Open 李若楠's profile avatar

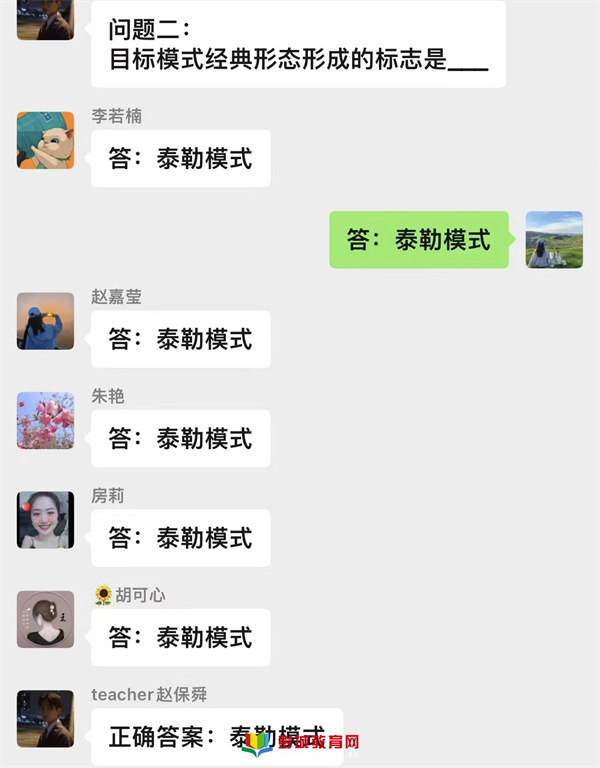[x=45, y=140]
